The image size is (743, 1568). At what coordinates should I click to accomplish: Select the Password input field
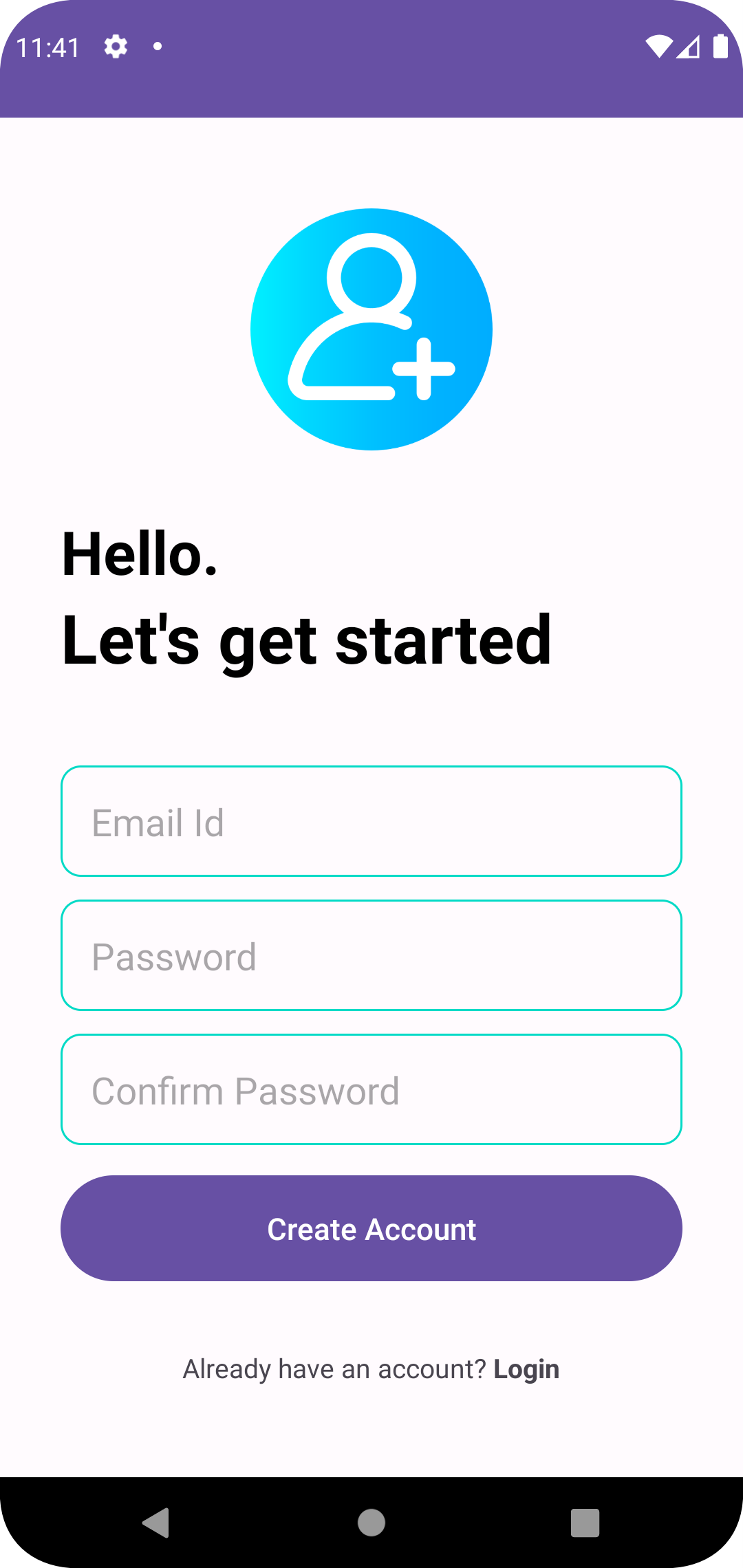click(x=371, y=955)
